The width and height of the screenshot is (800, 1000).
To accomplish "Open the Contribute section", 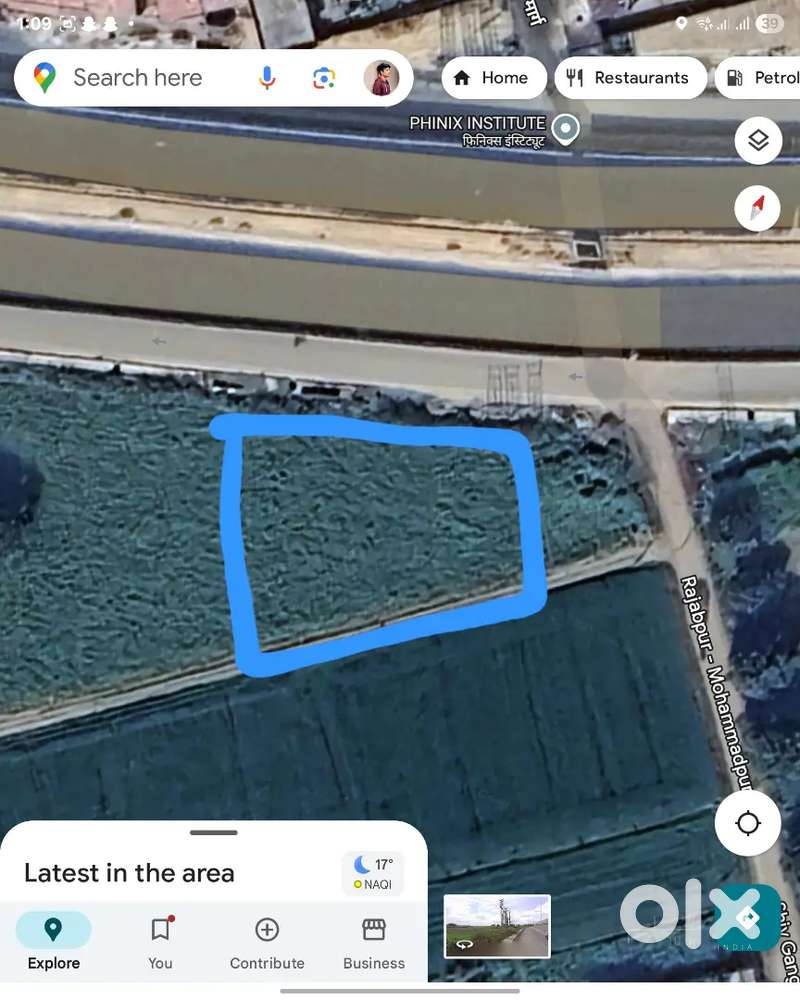I will pos(267,941).
